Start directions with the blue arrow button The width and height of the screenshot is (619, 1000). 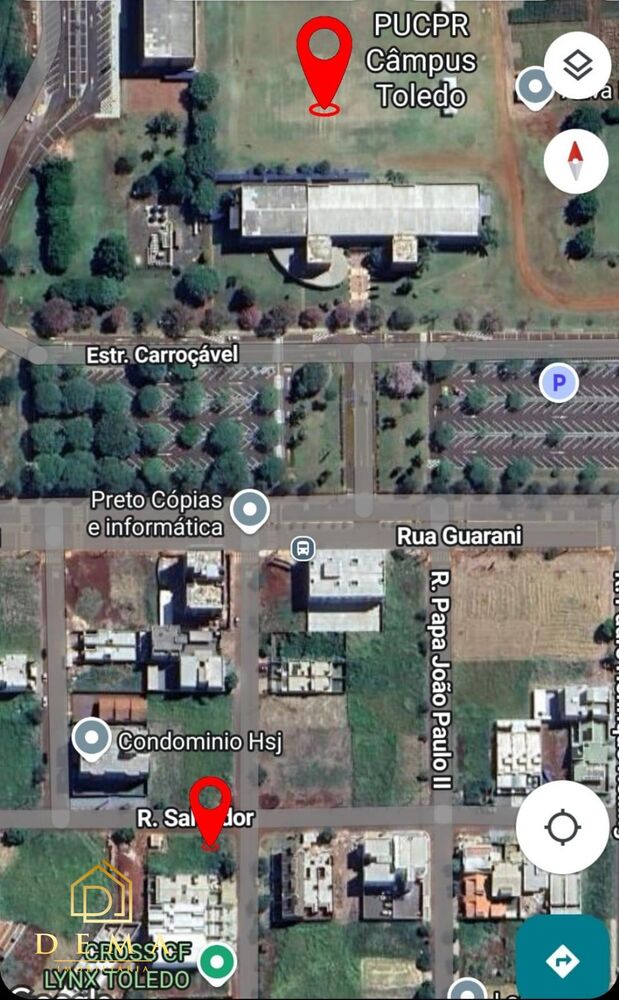tap(562, 960)
